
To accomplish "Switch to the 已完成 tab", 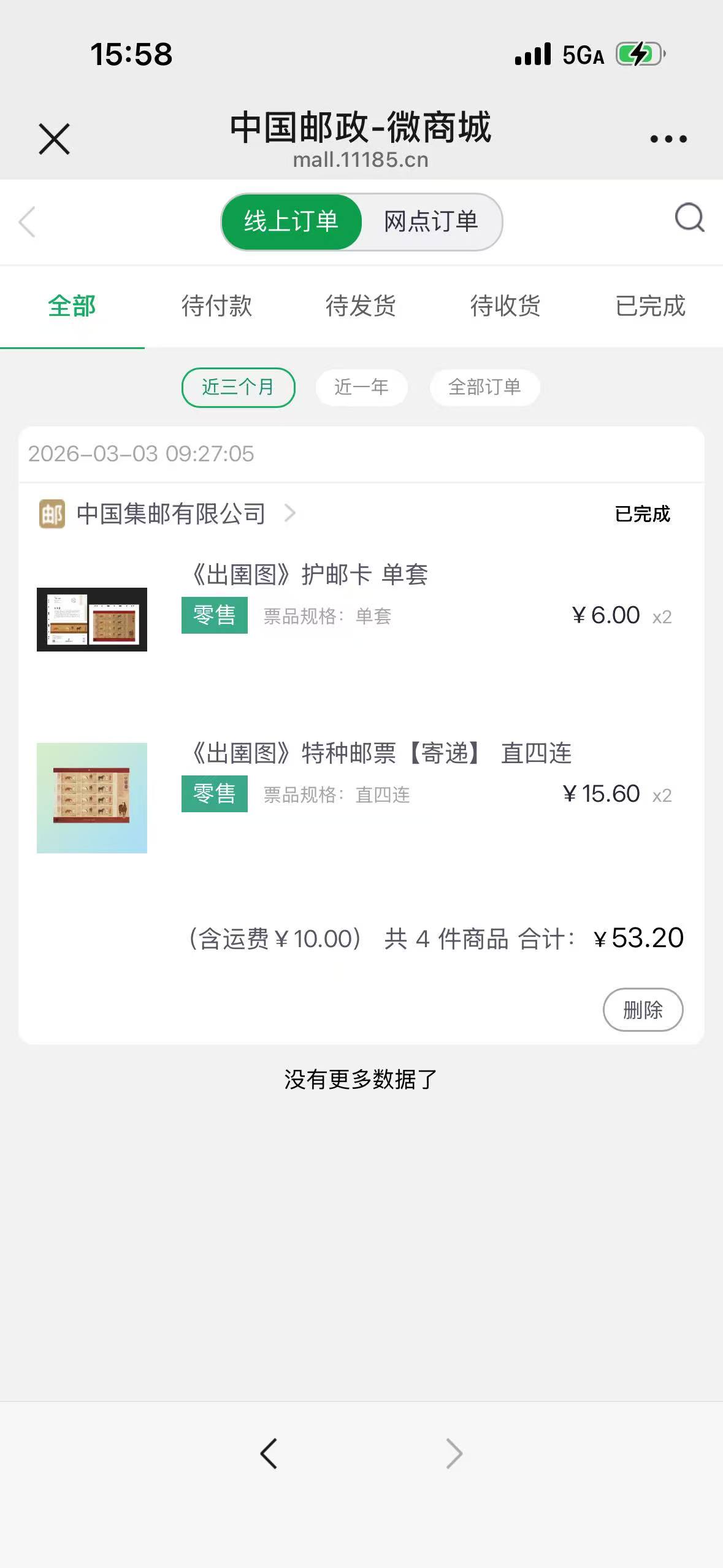I will pos(650,306).
